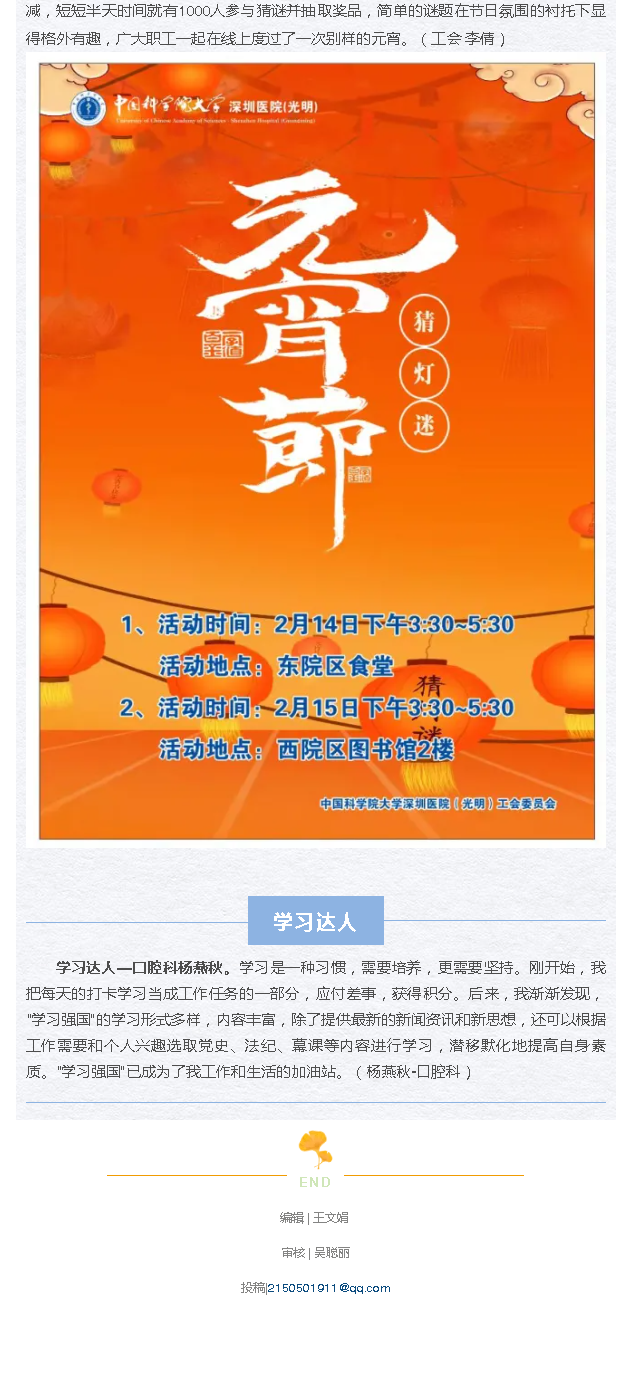The height and width of the screenshot is (1383, 631).
Task: Tap the 2150501911@qq.com email link
Action: [329, 1288]
